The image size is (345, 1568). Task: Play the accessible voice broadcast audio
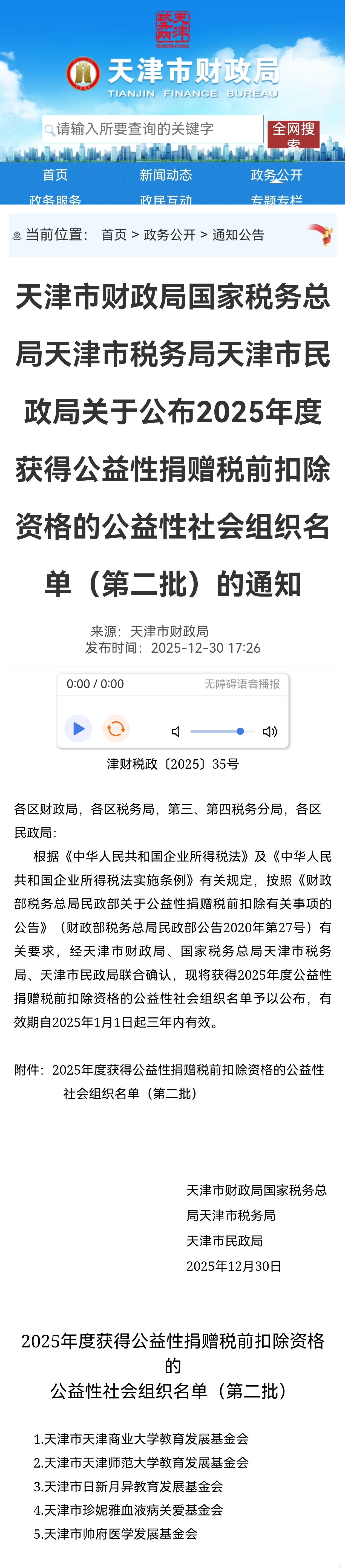coord(78,729)
